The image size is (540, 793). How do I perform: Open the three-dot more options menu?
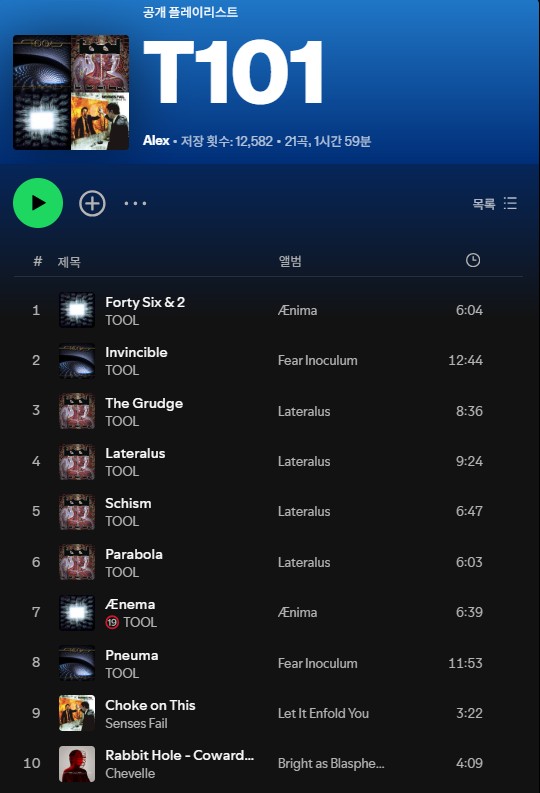tap(136, 203)
